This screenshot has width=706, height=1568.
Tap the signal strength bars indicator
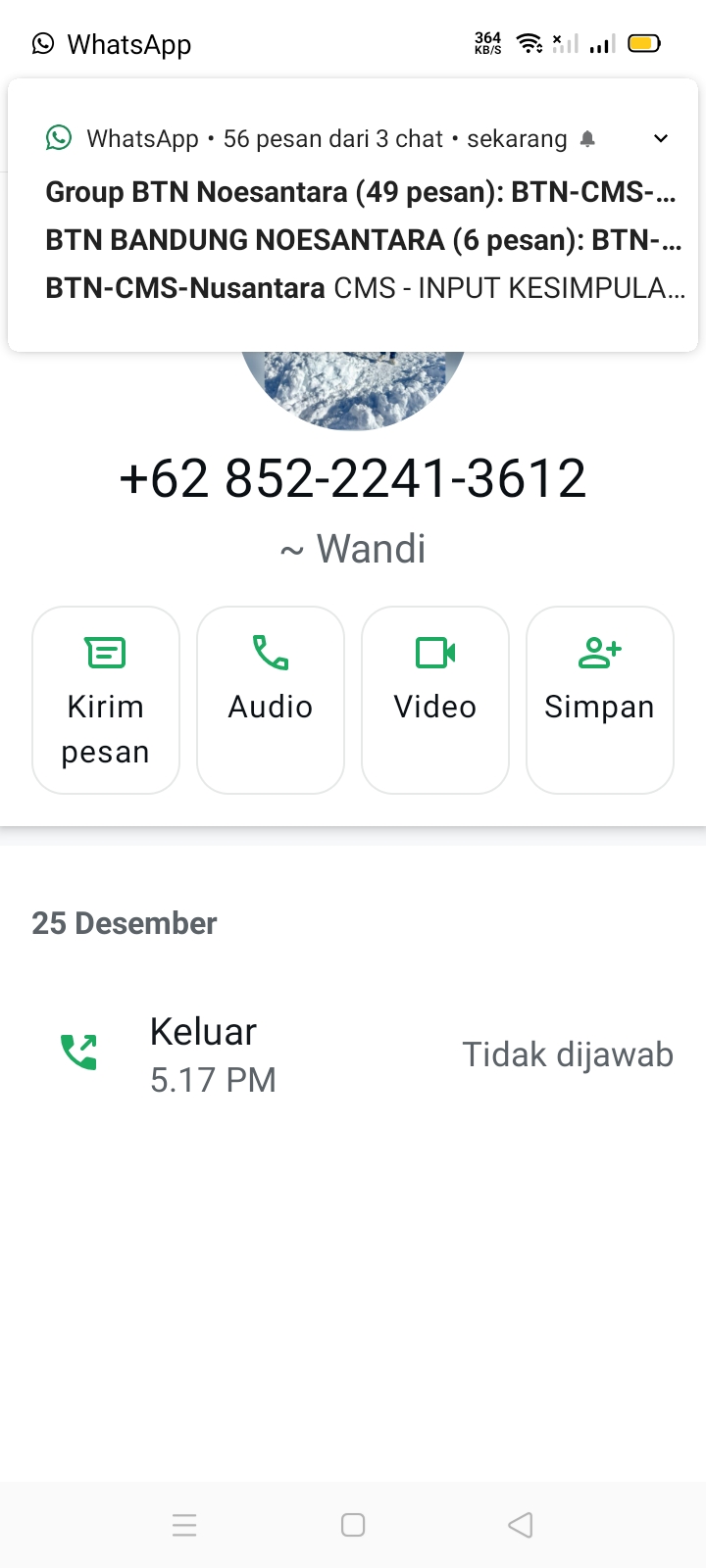(599, 43)
